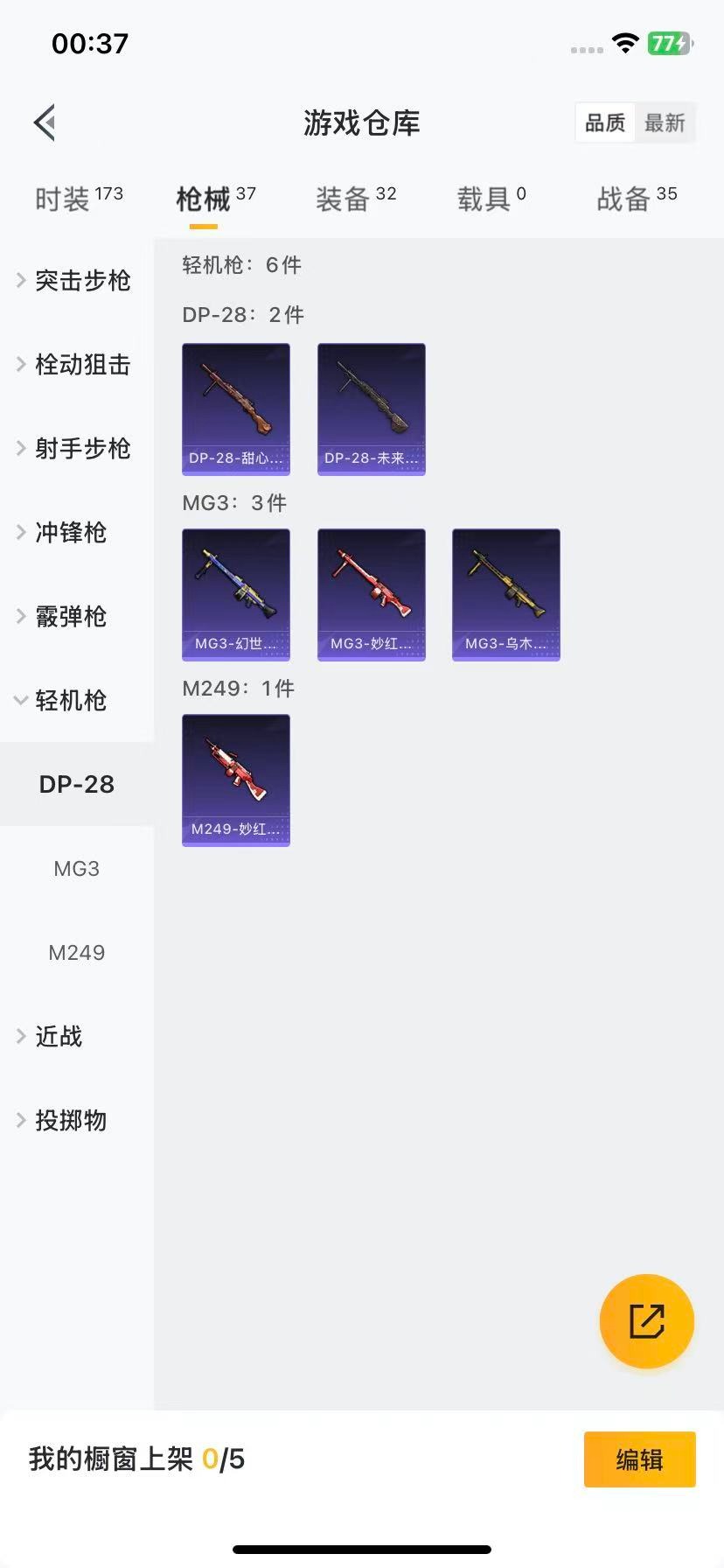This screenshot has width=724, height=1568.
Task: Expand the 突击步枪 assault rifle category
Action: pos(80,281)
